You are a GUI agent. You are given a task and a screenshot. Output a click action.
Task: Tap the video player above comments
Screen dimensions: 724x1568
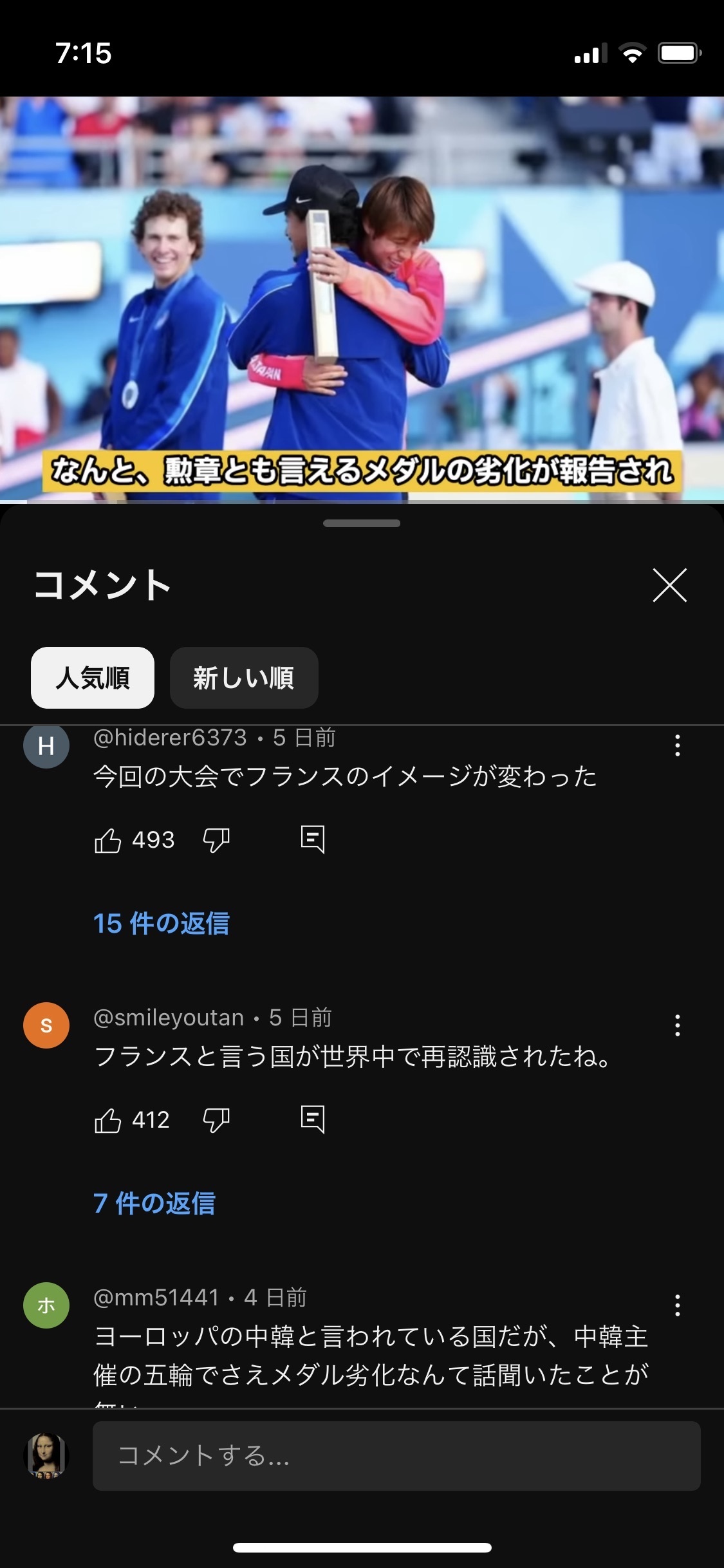coord(362,299)
